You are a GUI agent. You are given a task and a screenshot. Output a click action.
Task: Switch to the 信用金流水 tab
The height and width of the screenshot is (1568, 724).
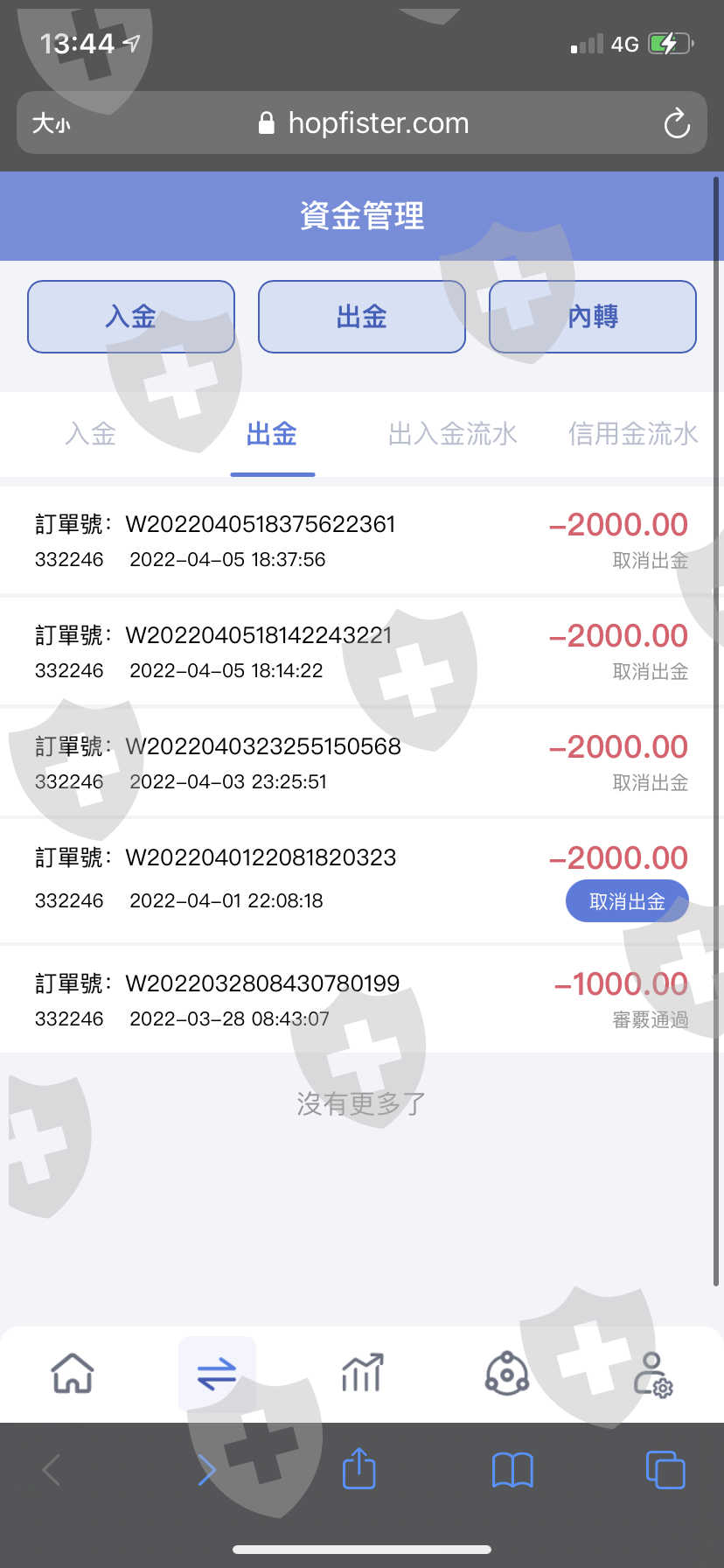(633, 434)
